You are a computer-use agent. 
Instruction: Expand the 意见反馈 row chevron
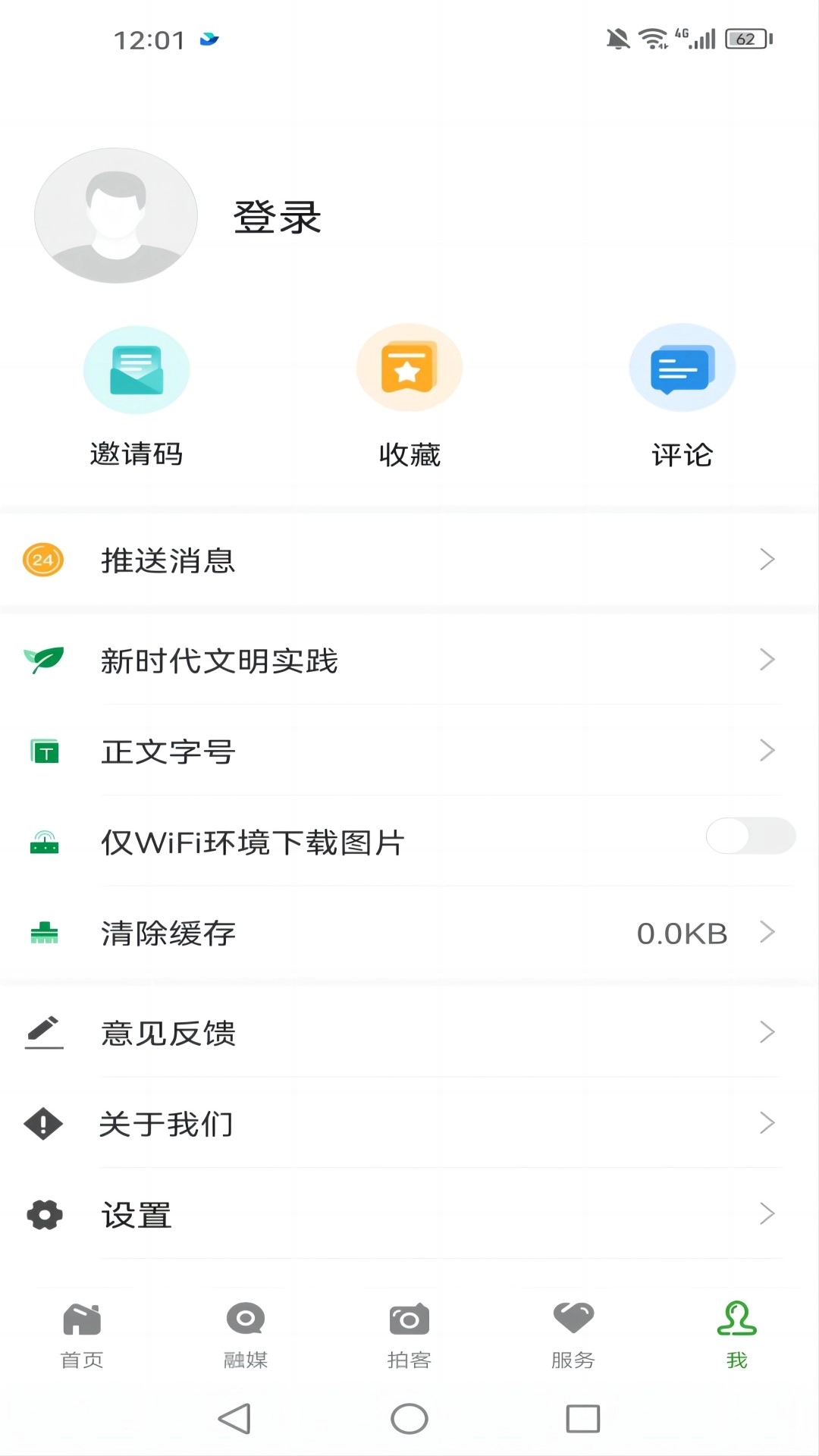[767, 1032]
